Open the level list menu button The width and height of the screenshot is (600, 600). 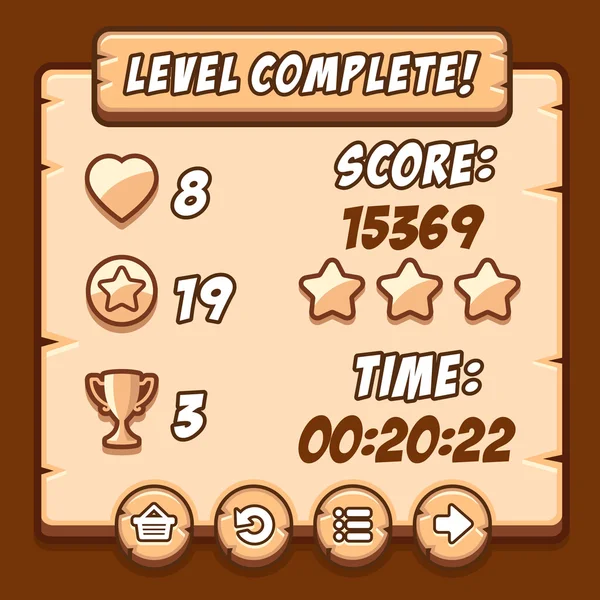coord(352,526)
